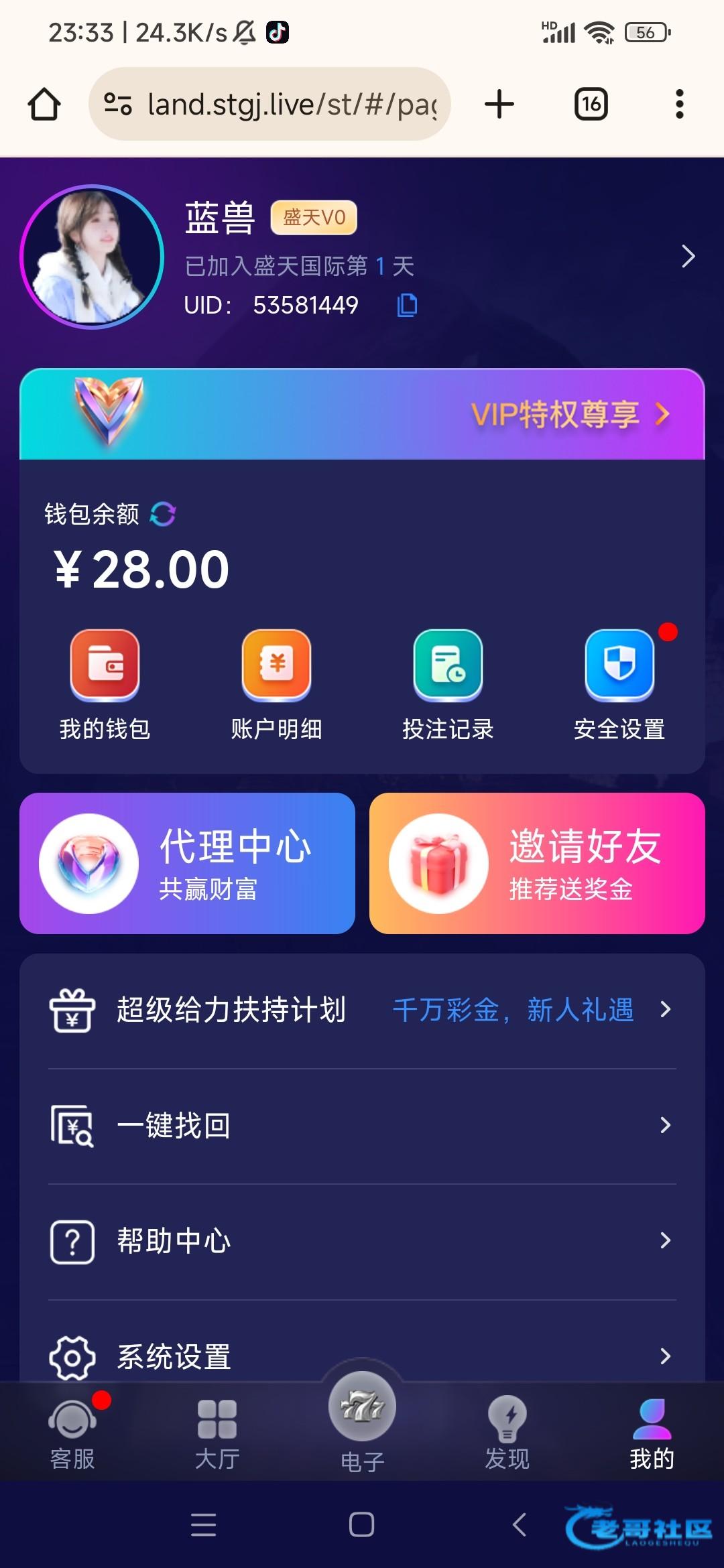
Task: Switch to the 发现 tab
Action: pyautogui.click(x=507, y=1433)
